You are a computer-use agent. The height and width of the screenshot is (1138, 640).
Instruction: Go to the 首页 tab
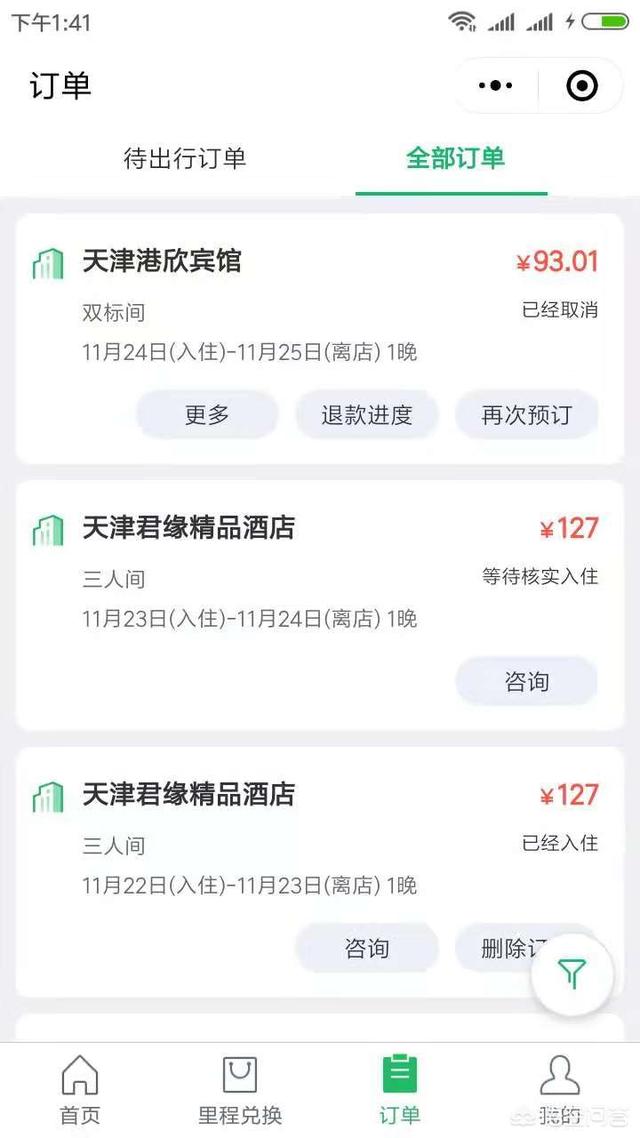(80, 1090)
